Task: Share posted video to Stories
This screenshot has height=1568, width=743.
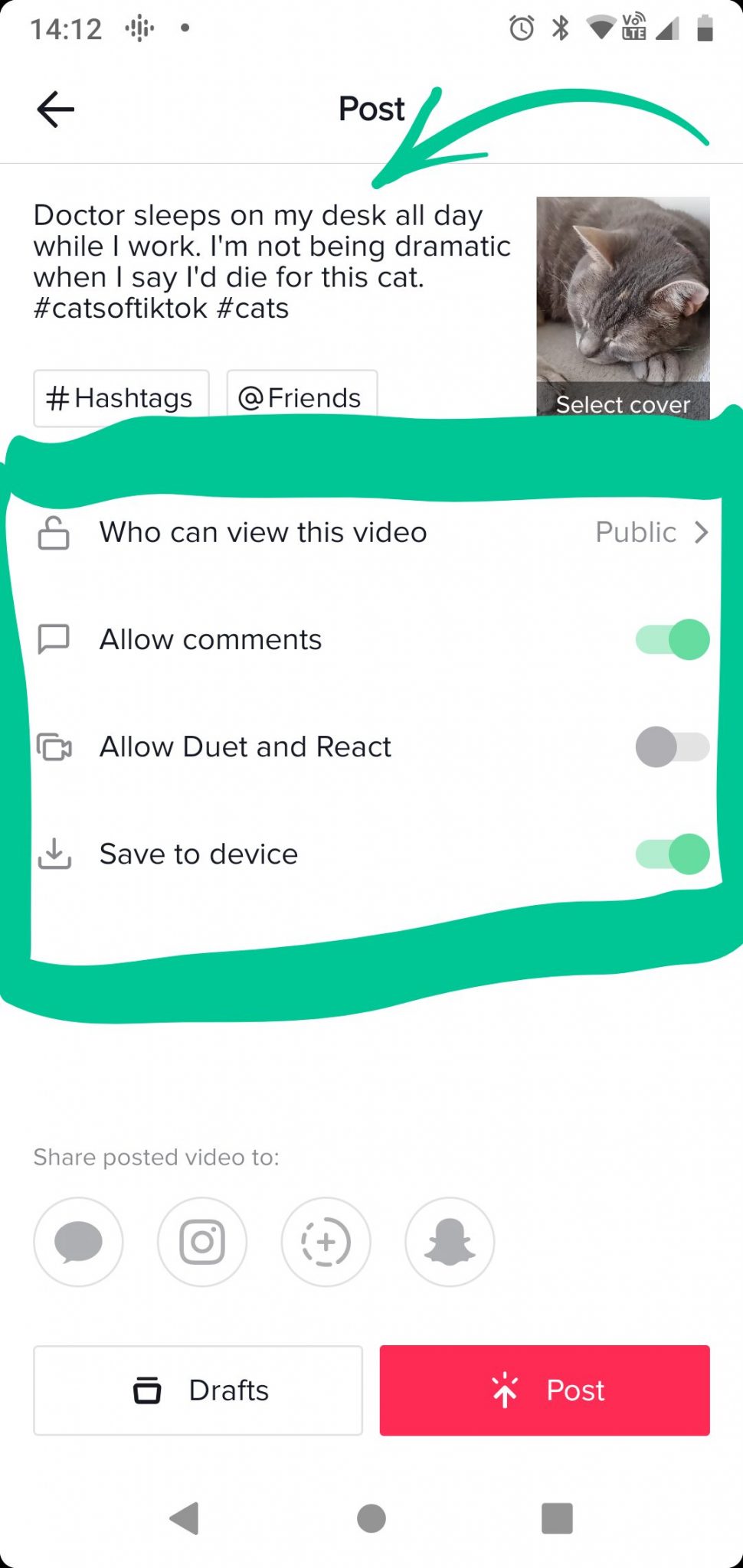Action: [x=326, y=1242]
